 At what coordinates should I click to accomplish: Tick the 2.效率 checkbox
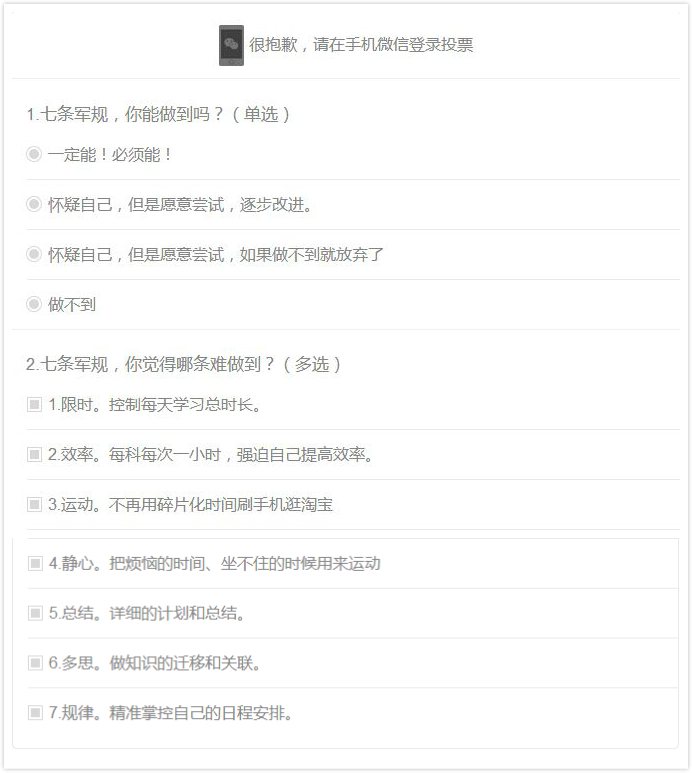[x=35, y=455]
